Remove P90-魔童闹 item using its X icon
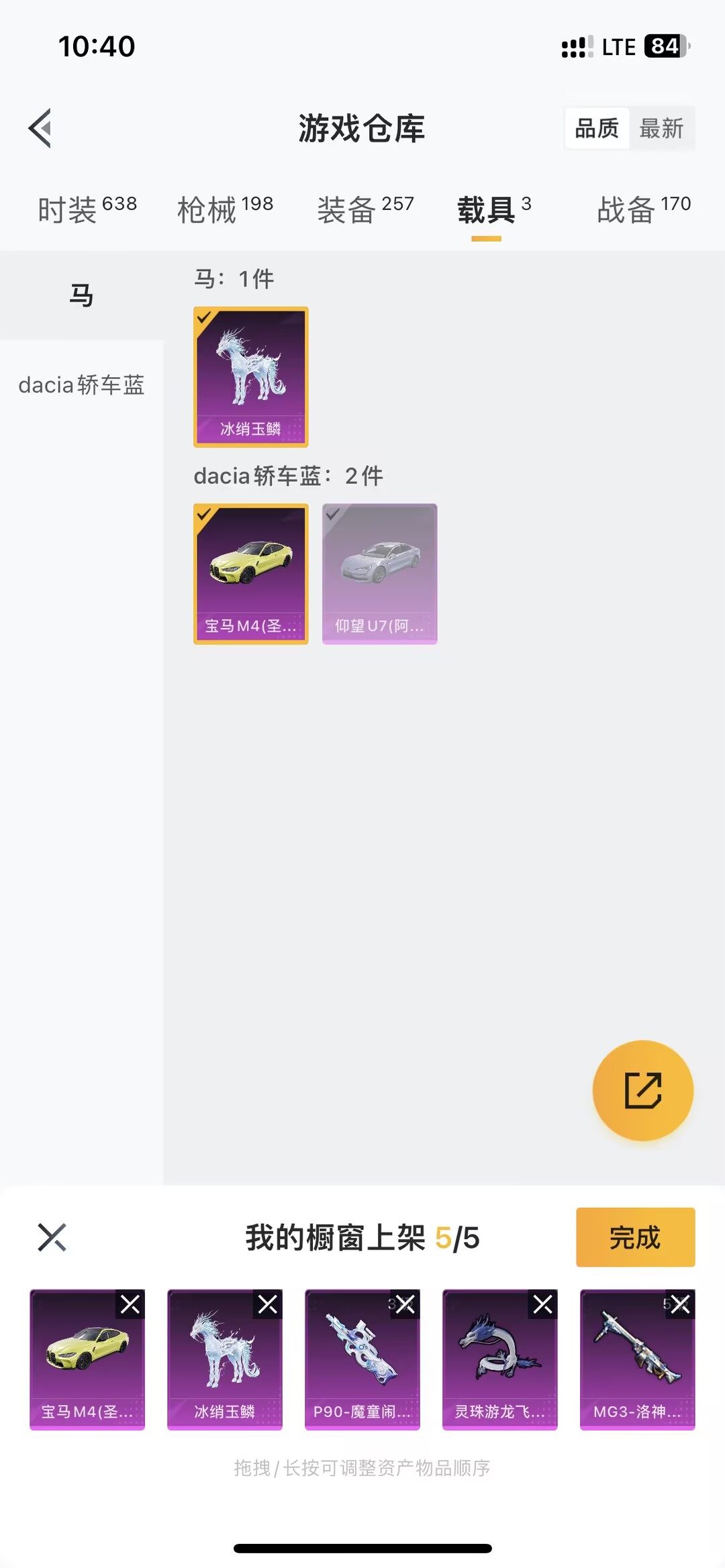The height and width of the screenshot is (1568, 725). (405, 1304)
